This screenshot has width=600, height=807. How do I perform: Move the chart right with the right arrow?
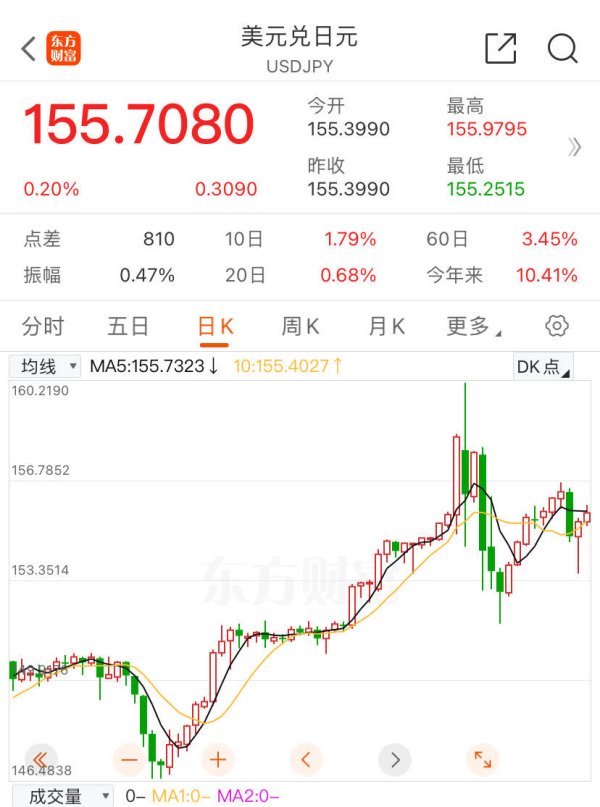(x=395, y=758)
